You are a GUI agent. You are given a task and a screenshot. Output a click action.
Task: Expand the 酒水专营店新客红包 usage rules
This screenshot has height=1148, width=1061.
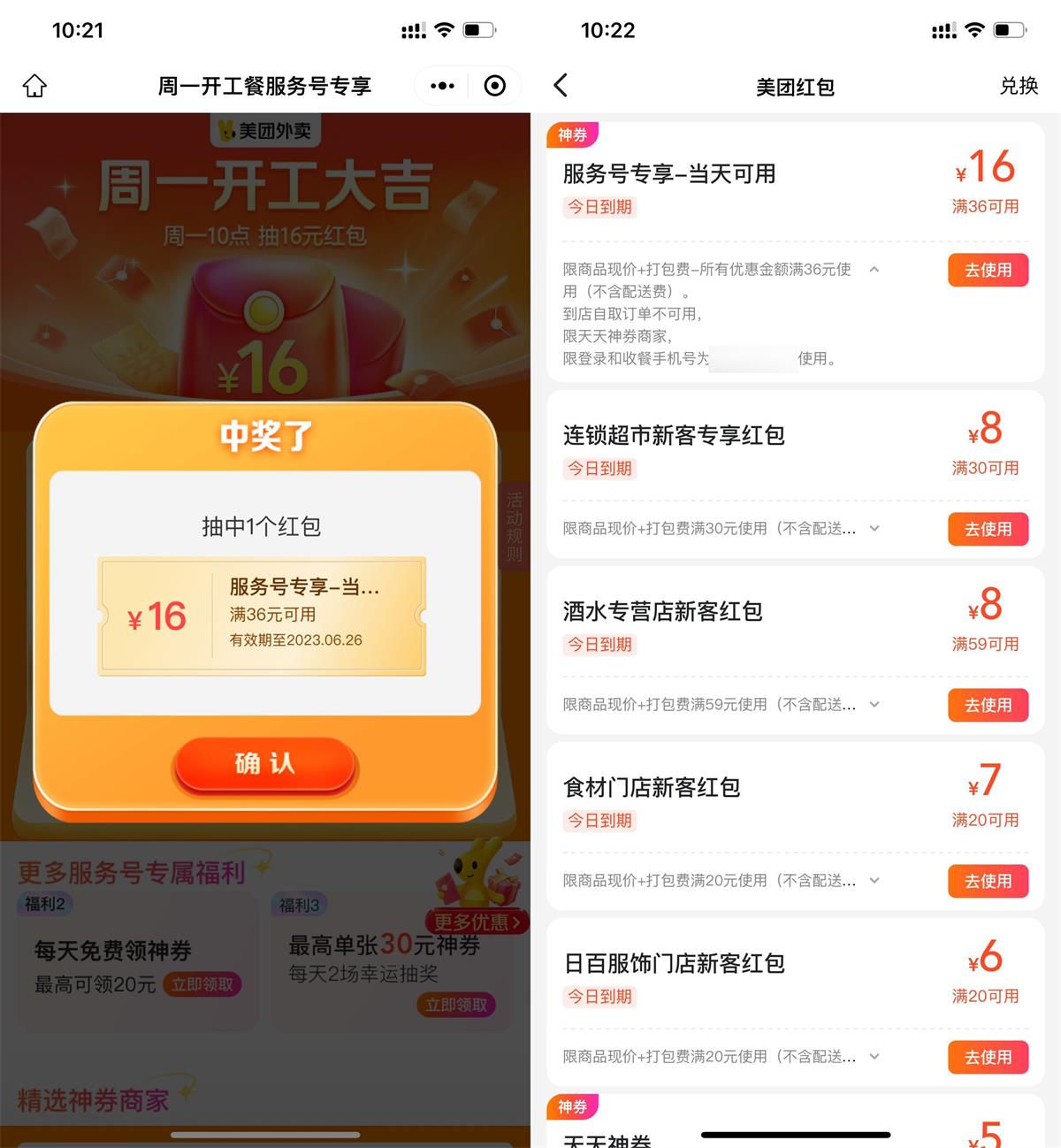point(874,704)
